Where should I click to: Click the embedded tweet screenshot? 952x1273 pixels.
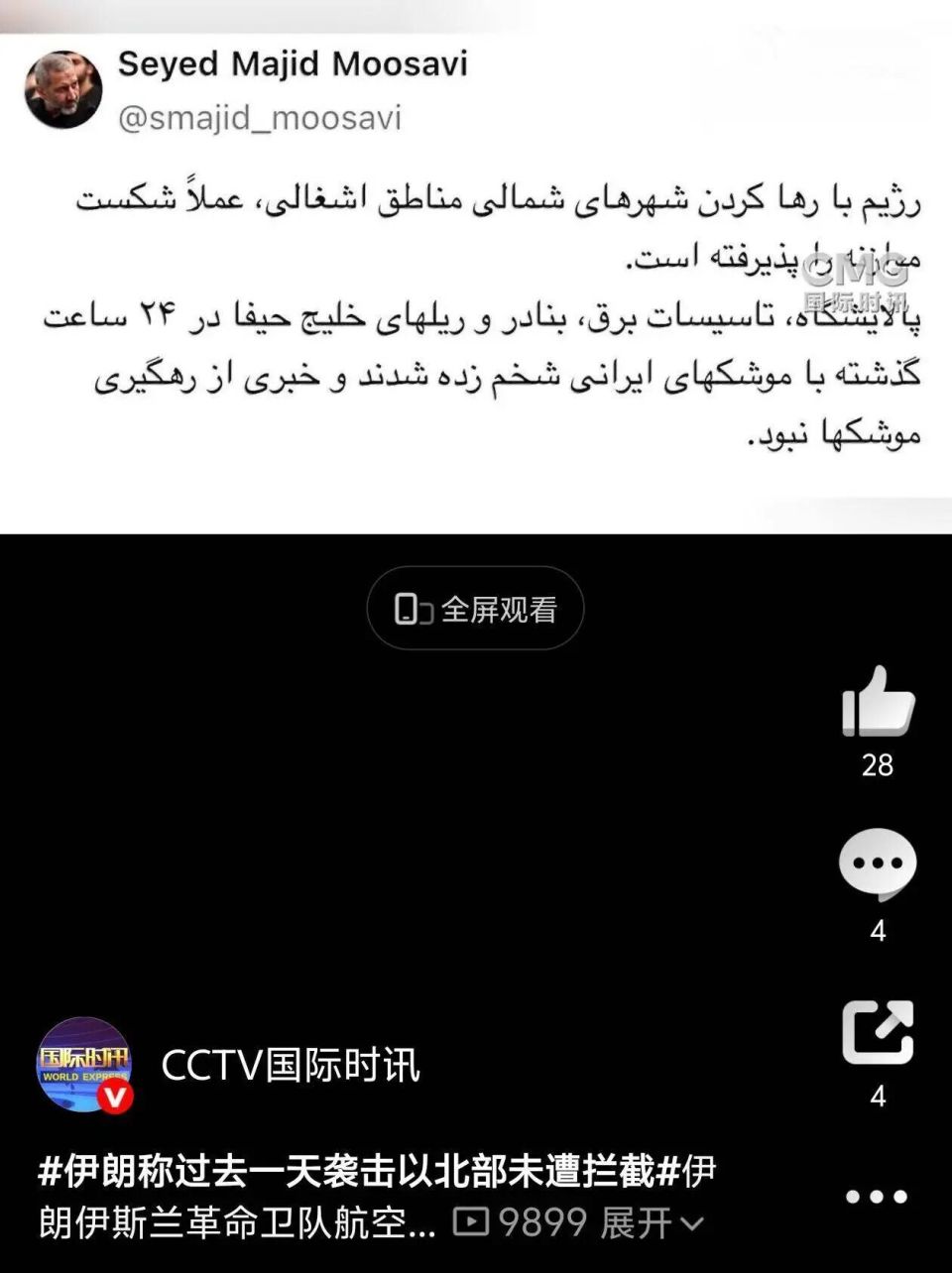pos(476,297)
